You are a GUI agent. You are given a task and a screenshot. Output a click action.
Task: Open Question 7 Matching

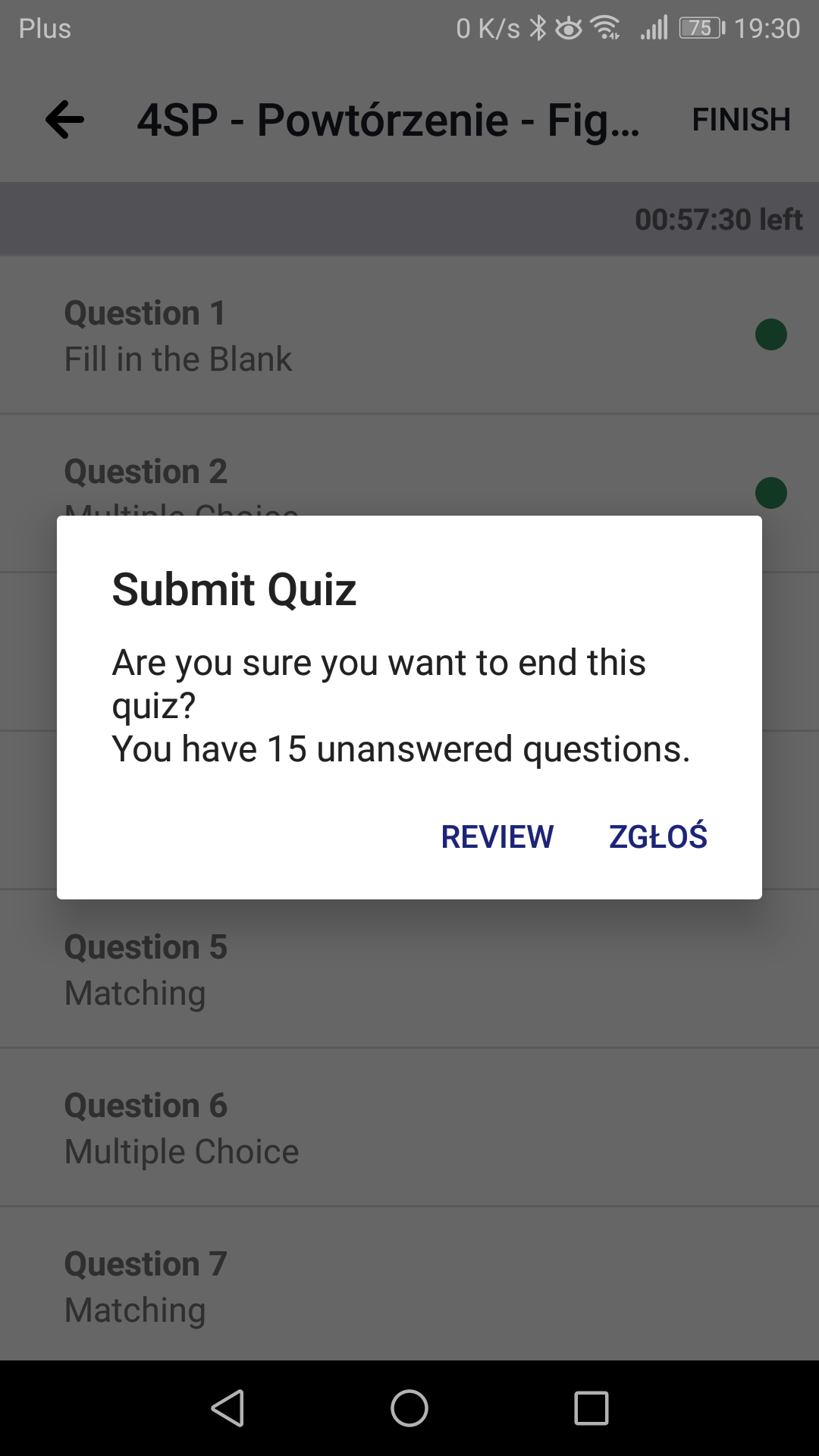tap(409, 1287)
